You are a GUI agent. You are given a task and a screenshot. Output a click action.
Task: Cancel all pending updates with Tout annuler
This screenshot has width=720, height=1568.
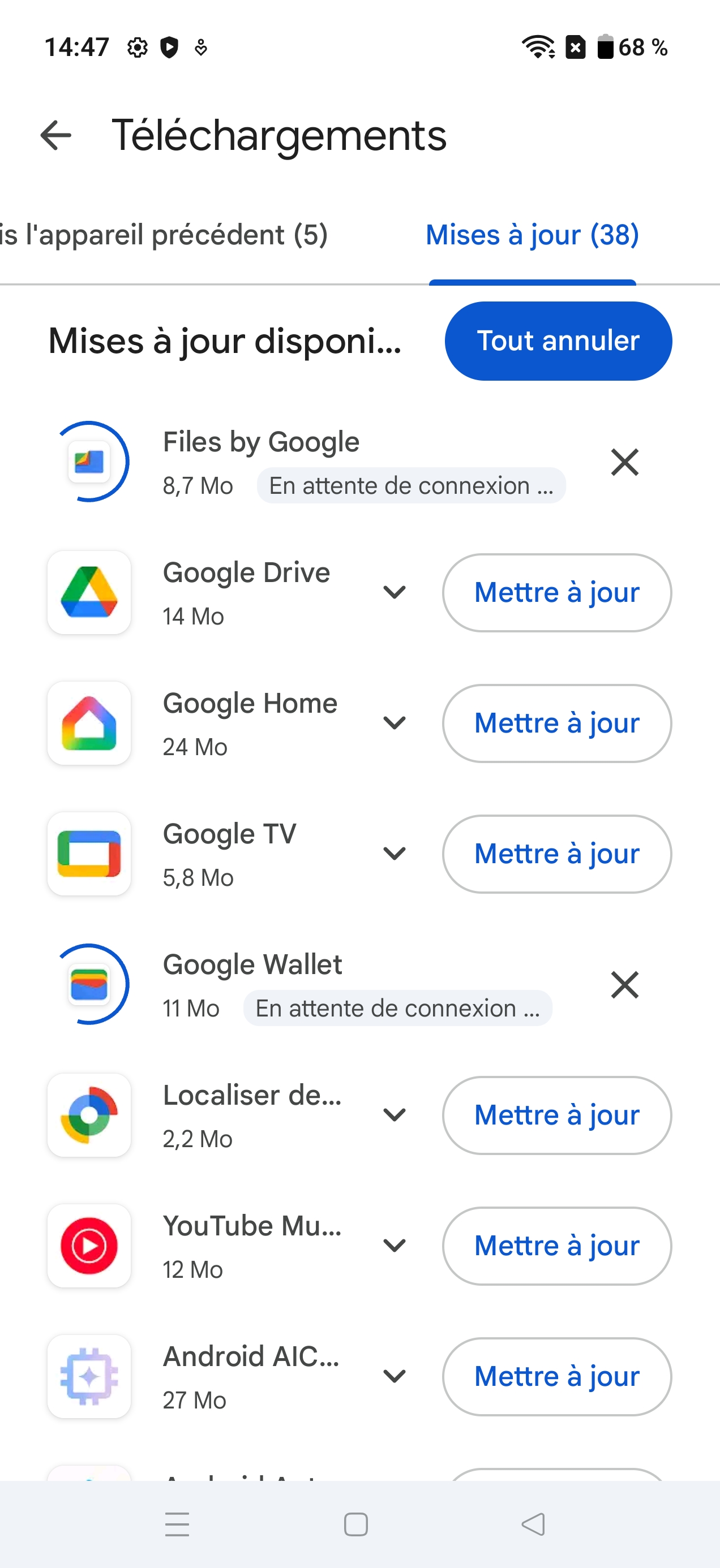(x=558, y=341)
